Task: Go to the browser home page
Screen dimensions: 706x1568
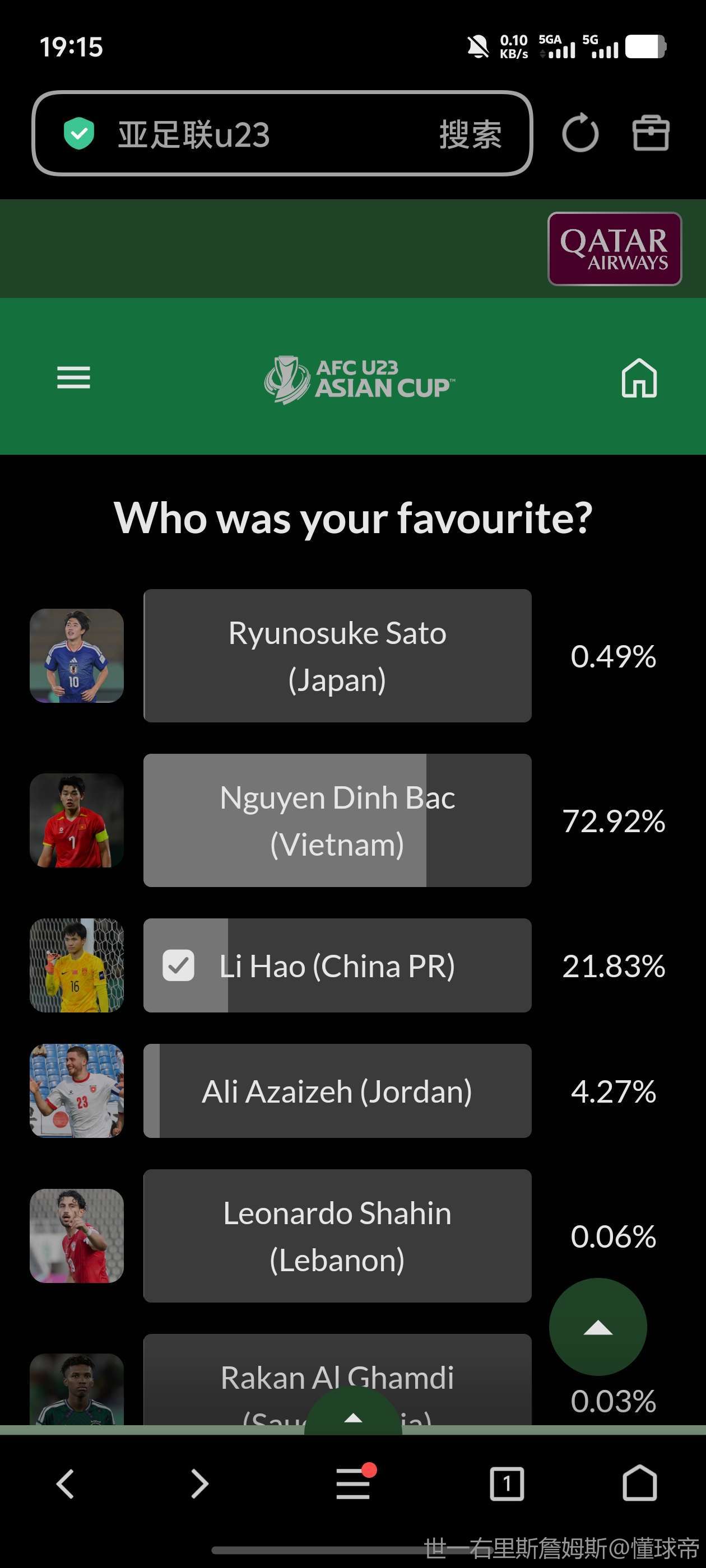Action: coord(639,1483)
